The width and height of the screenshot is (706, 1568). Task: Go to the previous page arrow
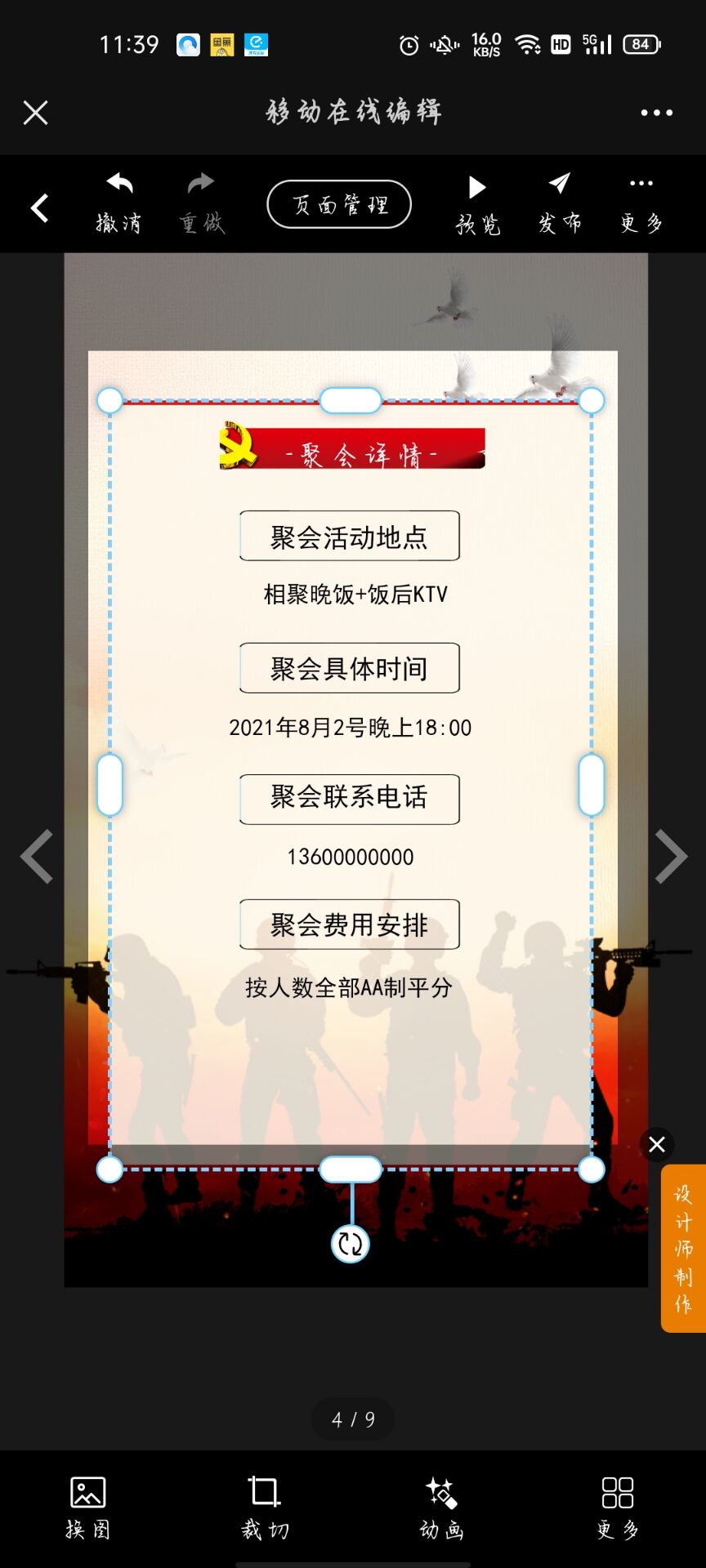click(37, 856)
